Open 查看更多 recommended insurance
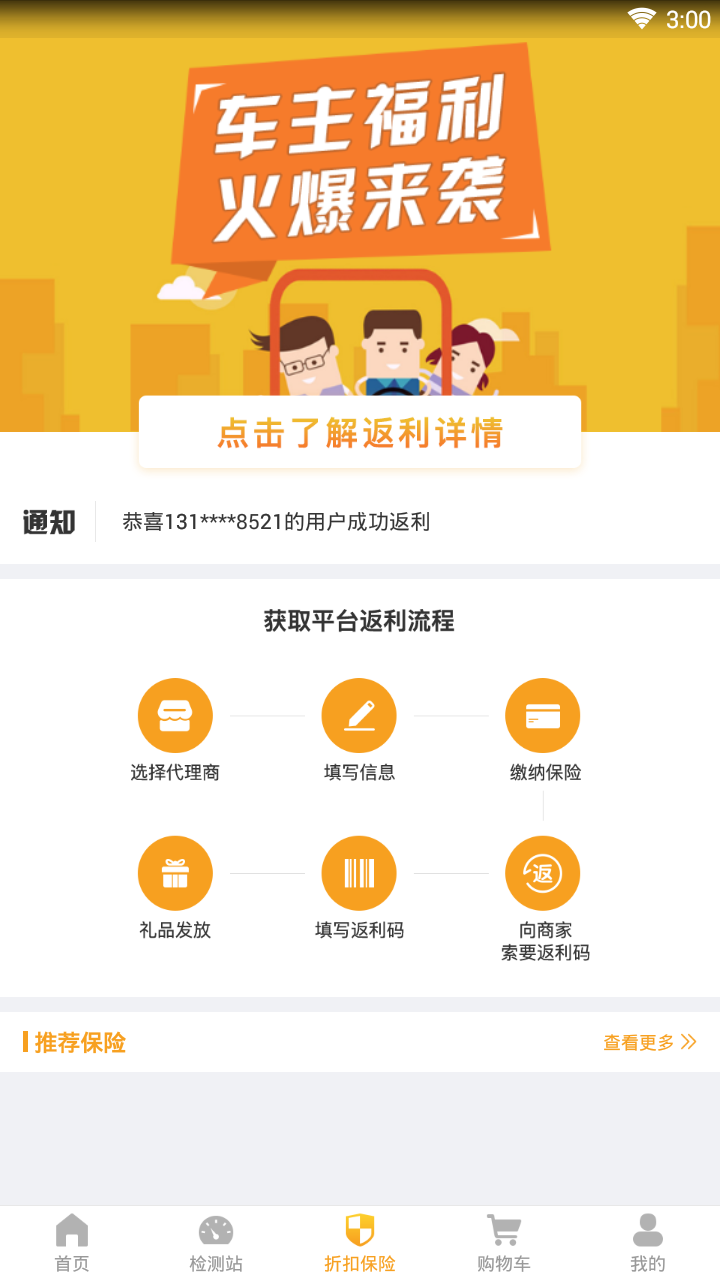The image size is (720, 1280). tap(649, 1042)
